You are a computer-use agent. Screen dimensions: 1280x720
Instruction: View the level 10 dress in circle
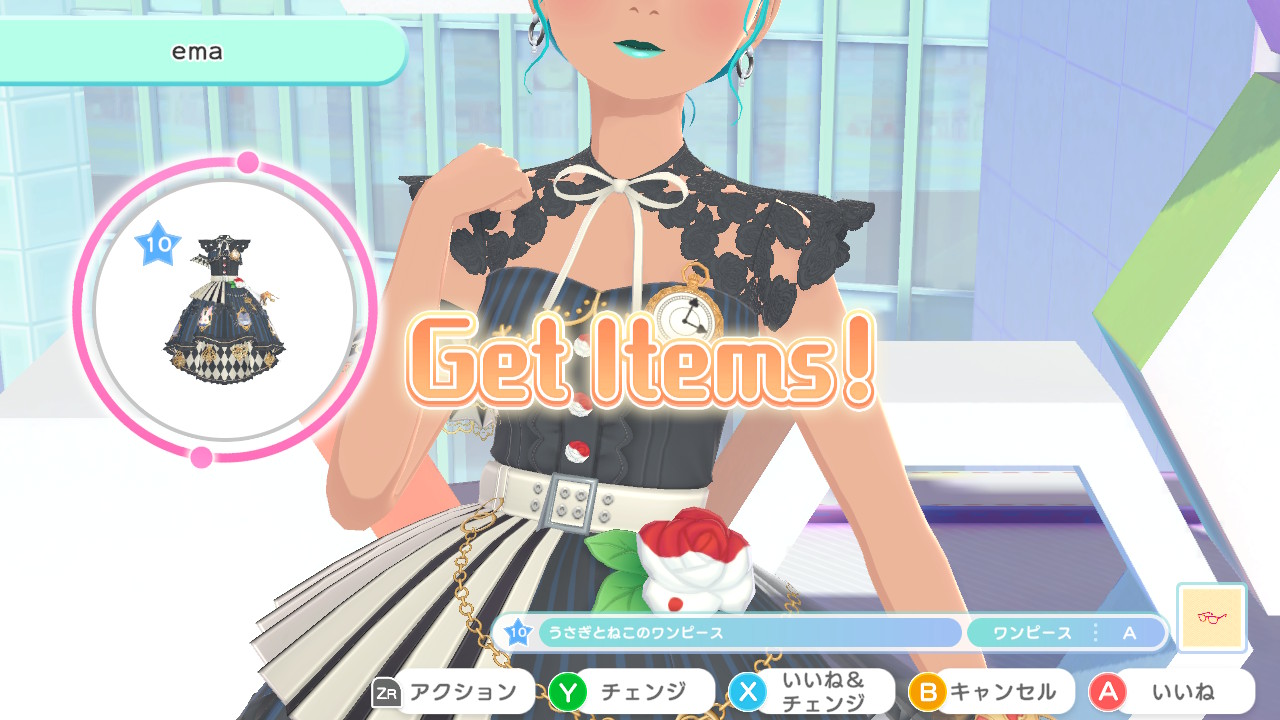[x=224, y=310]
